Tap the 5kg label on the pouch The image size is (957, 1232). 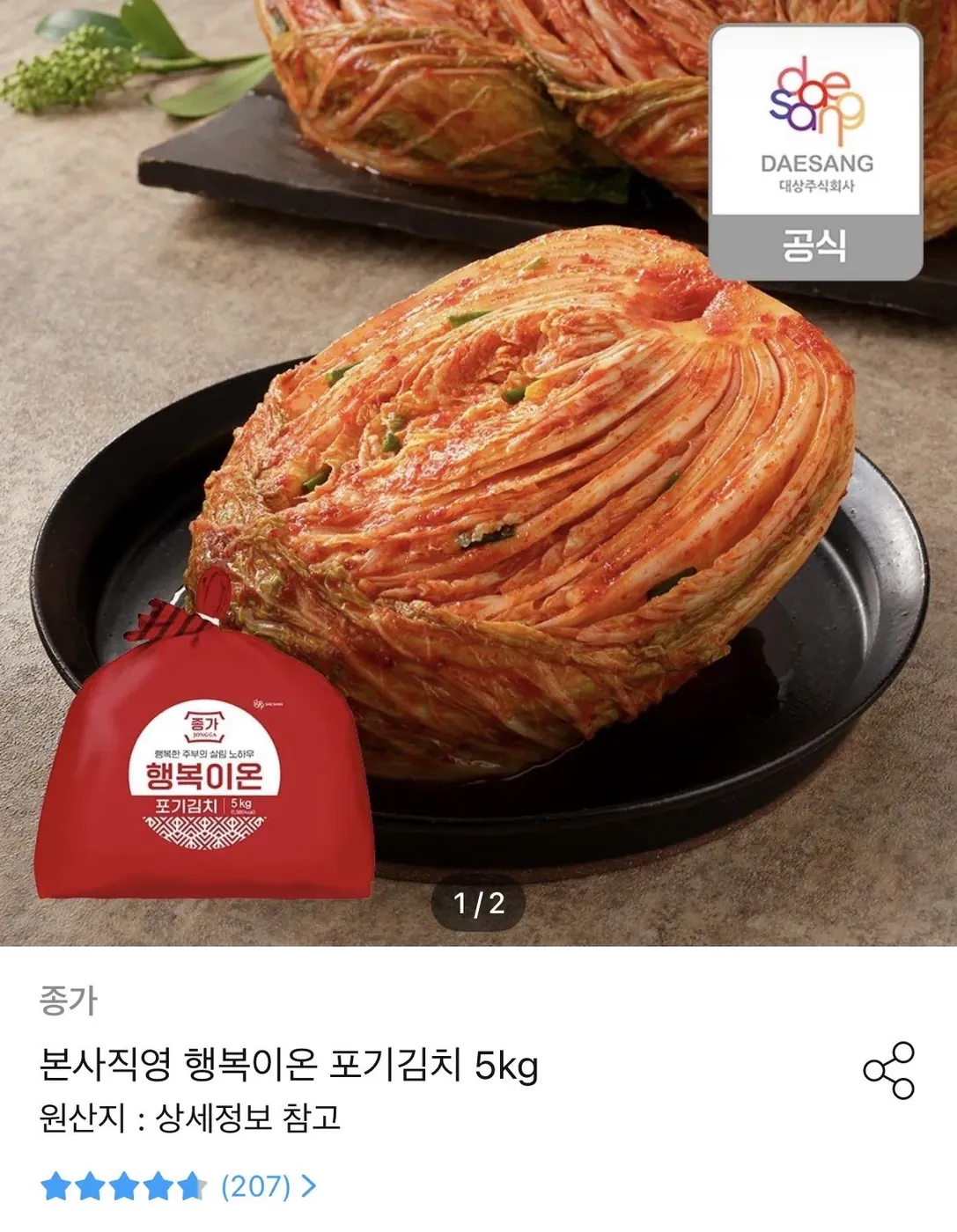click(x=241, y=805)
